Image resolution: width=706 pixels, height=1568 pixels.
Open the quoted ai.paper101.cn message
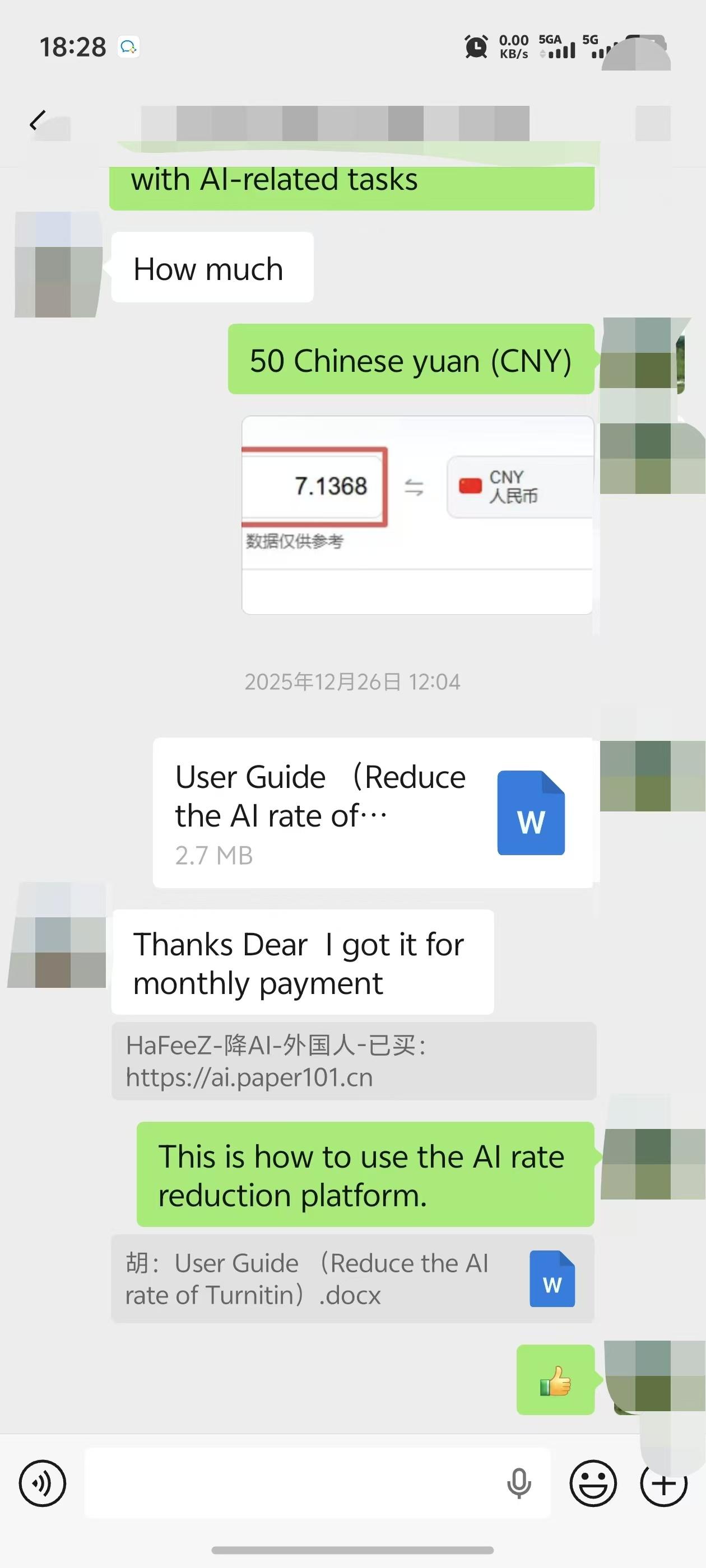354,1061
